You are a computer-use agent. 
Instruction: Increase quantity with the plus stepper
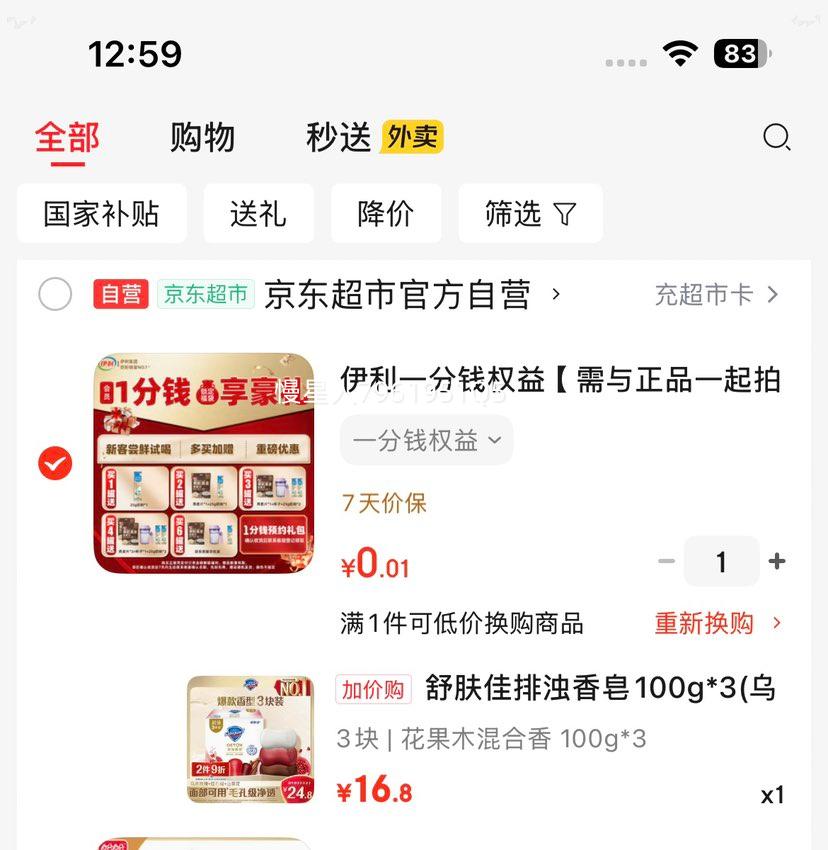[x=777, y=562]
